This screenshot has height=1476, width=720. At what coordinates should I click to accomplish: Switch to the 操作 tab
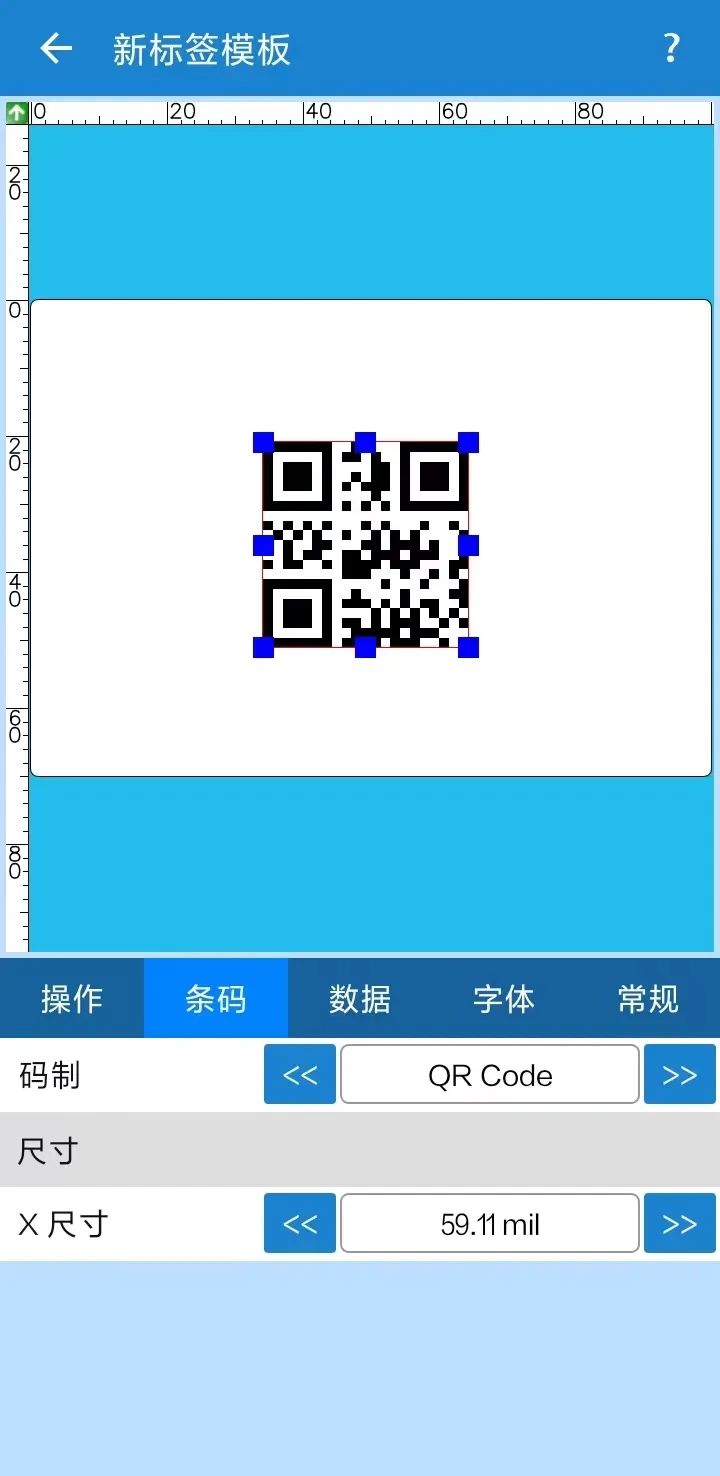coord(72,998)
